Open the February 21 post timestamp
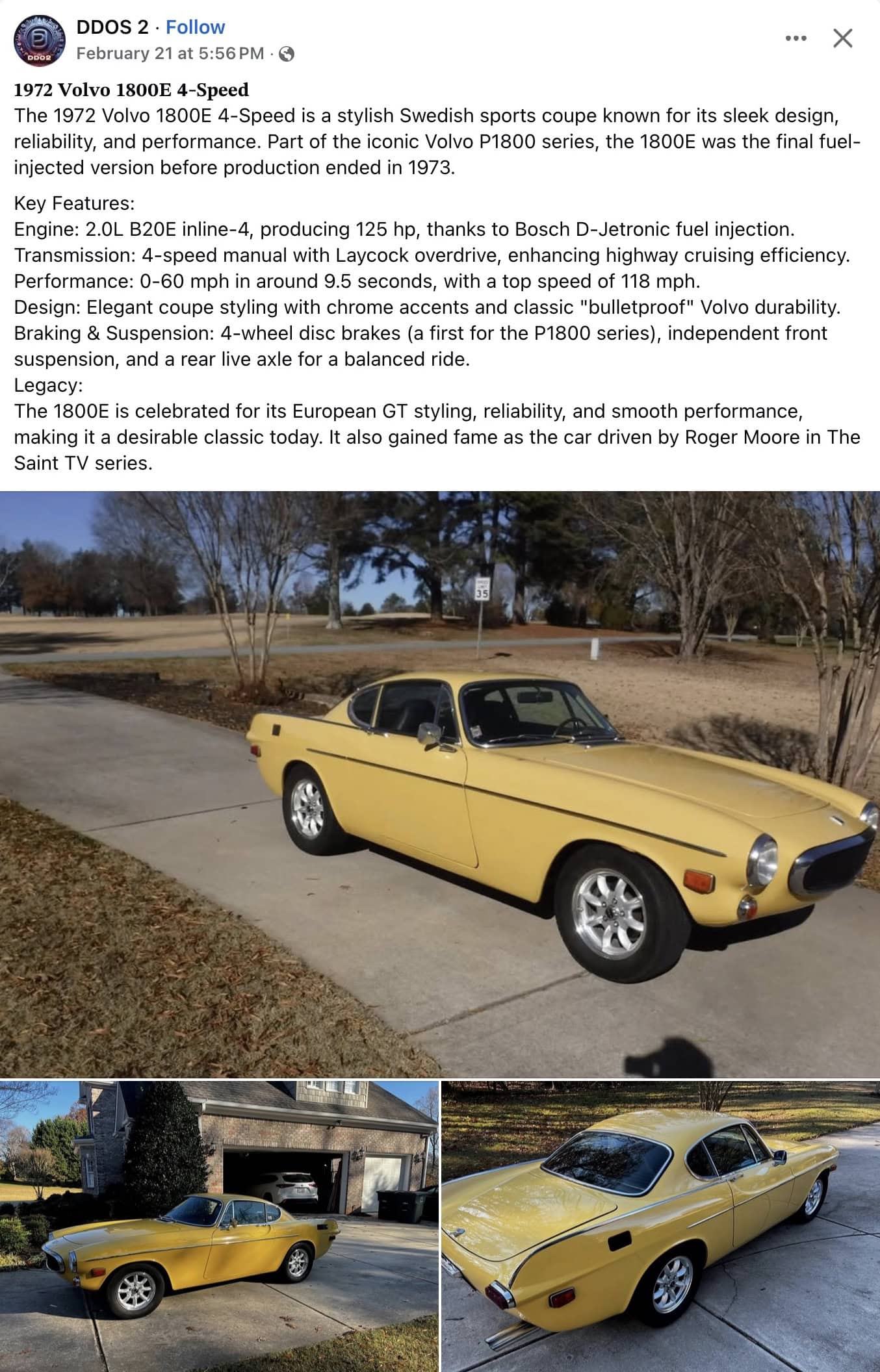Viewport: 880px width, 1372px height. pos(170,54)
